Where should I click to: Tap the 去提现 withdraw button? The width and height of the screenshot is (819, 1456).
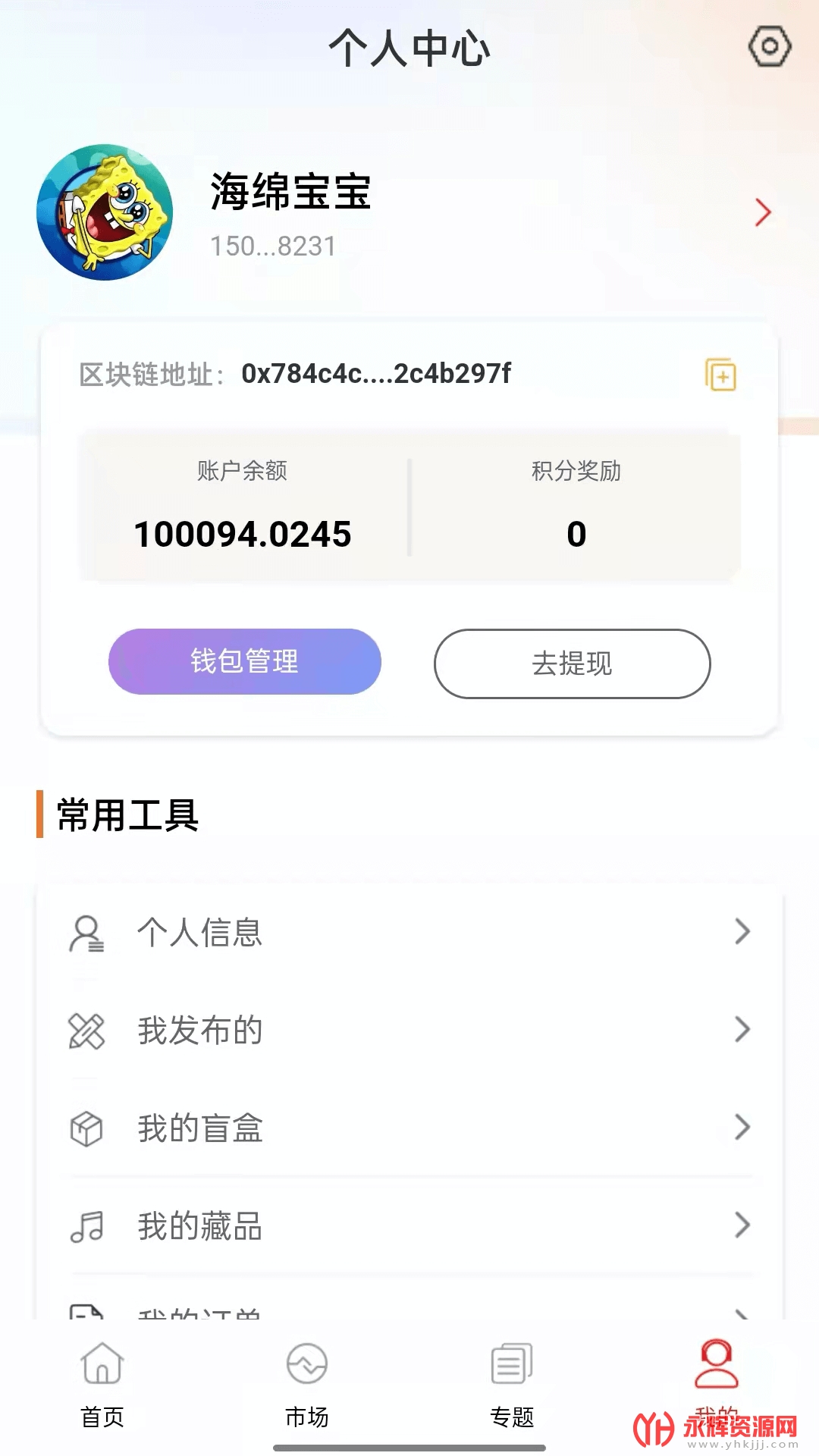click(x=572, y=664)
